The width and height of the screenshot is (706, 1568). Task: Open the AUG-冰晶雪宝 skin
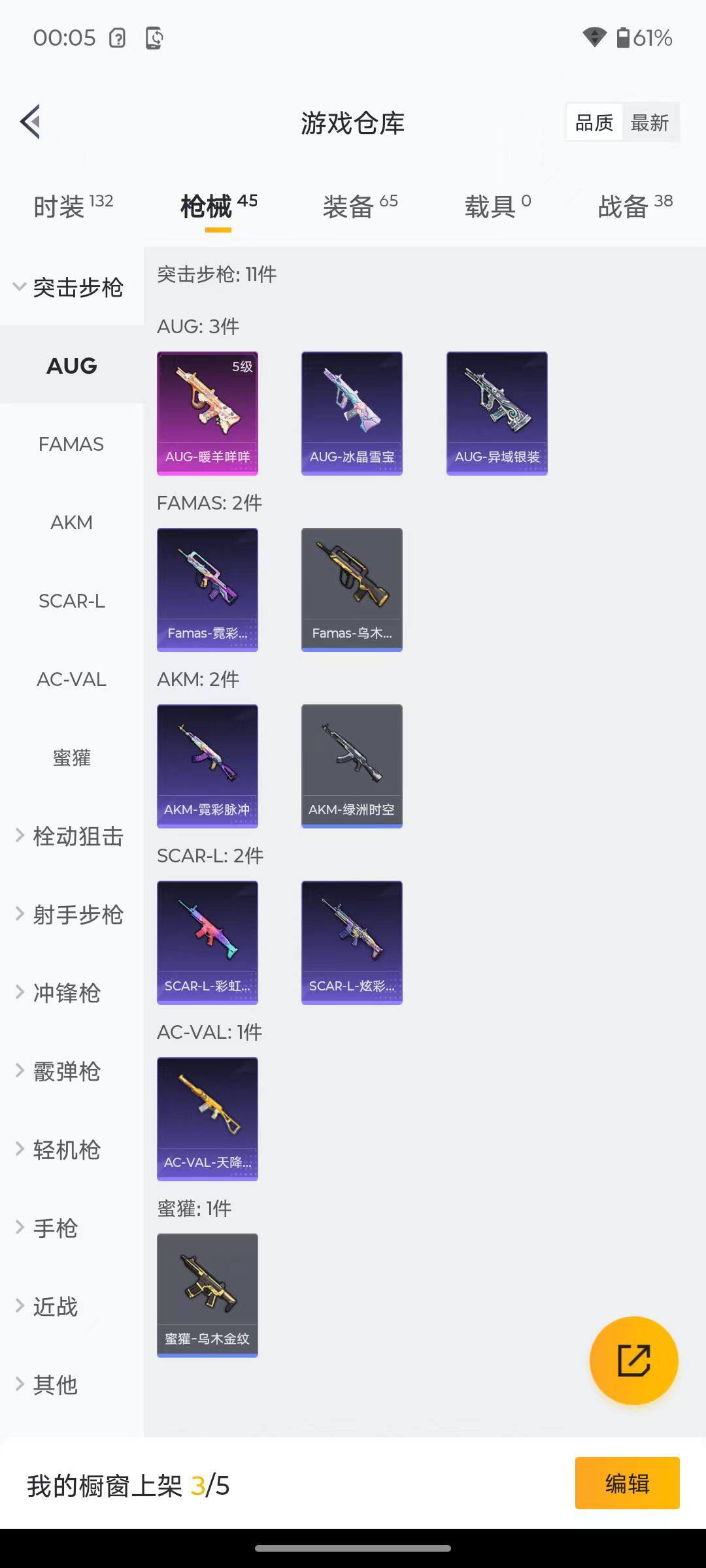coord(352,413)
